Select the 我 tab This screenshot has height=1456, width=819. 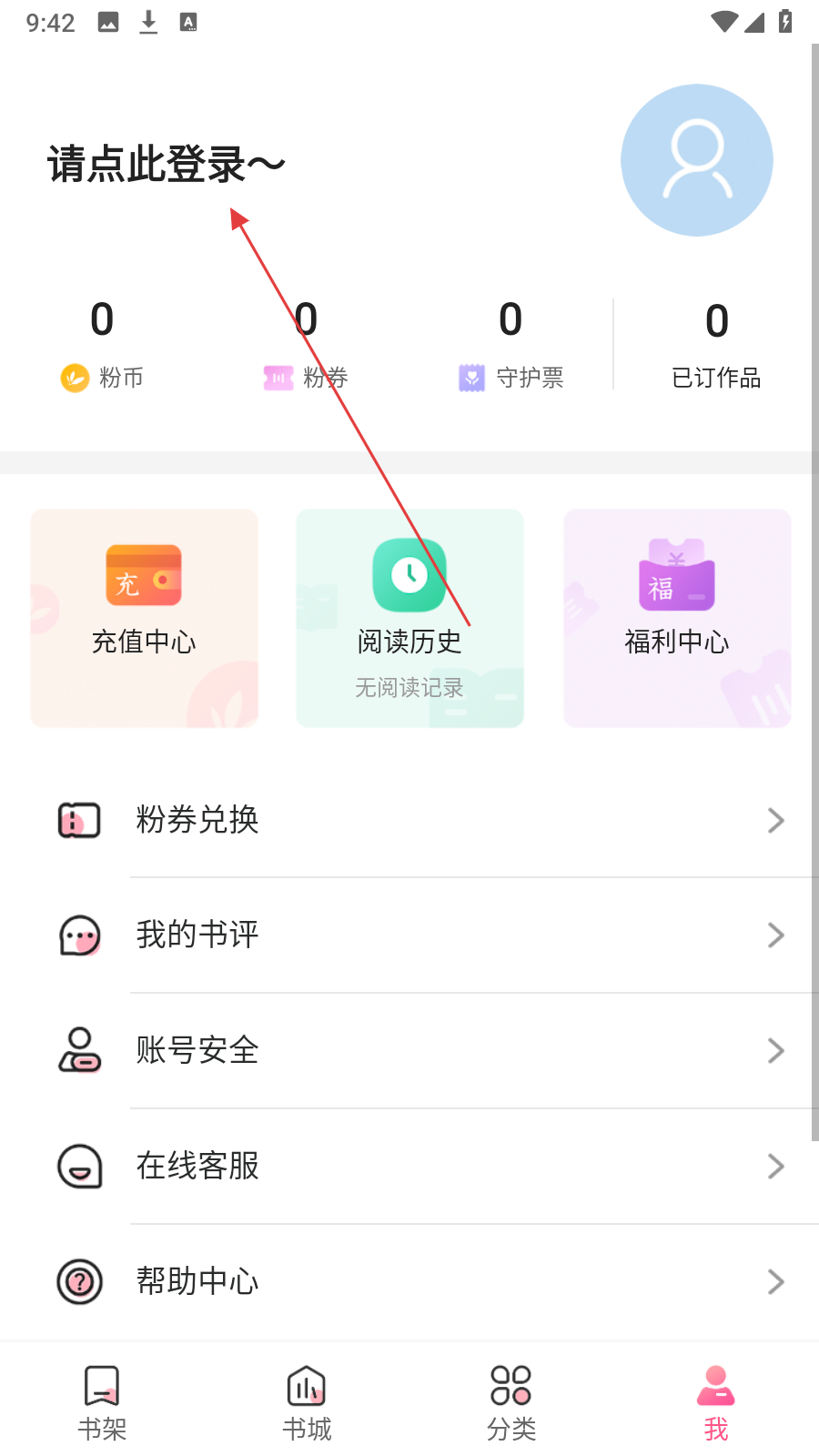click(x=716, y=1402)
